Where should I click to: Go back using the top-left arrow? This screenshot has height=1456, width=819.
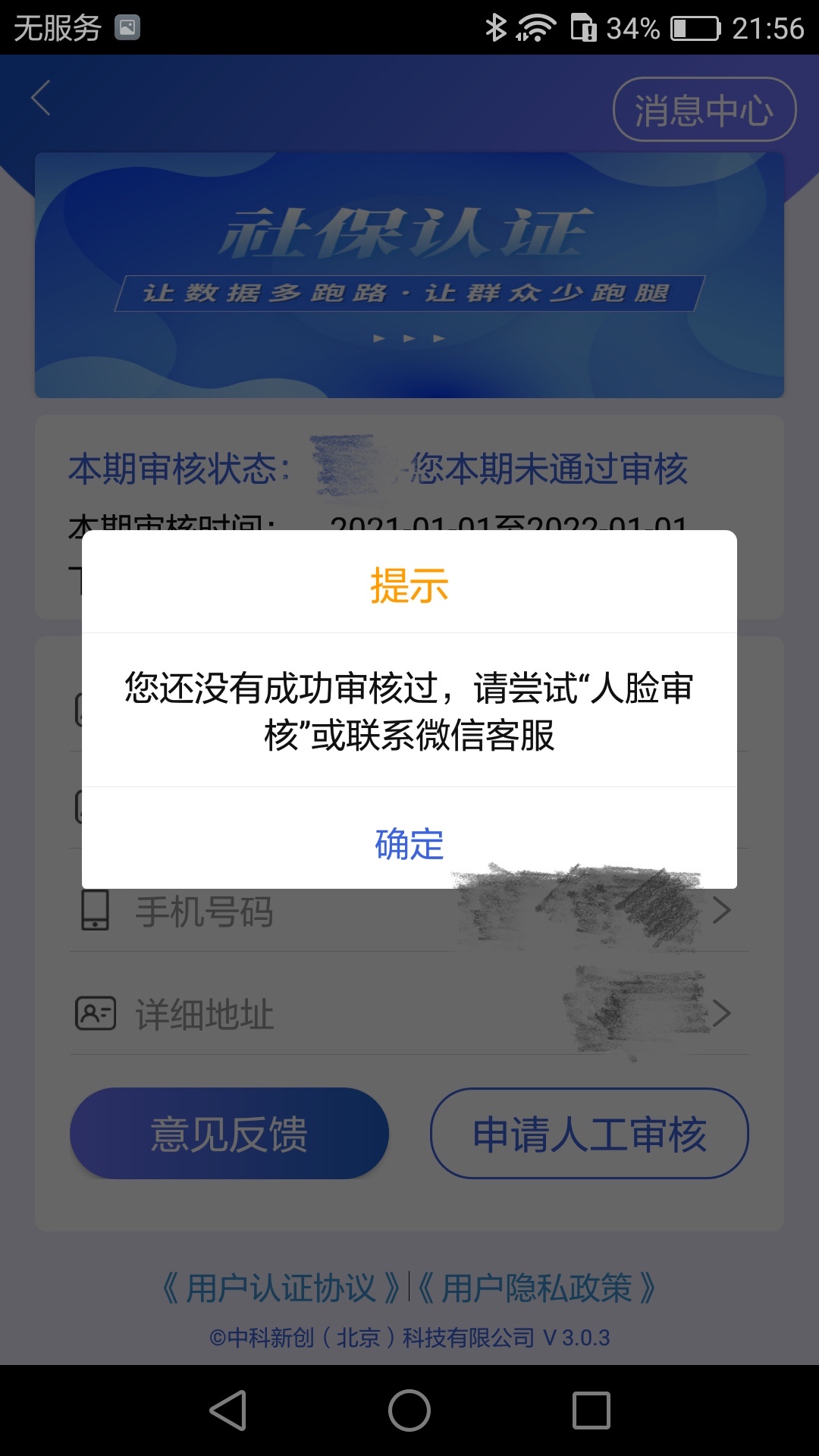[42, 99]
